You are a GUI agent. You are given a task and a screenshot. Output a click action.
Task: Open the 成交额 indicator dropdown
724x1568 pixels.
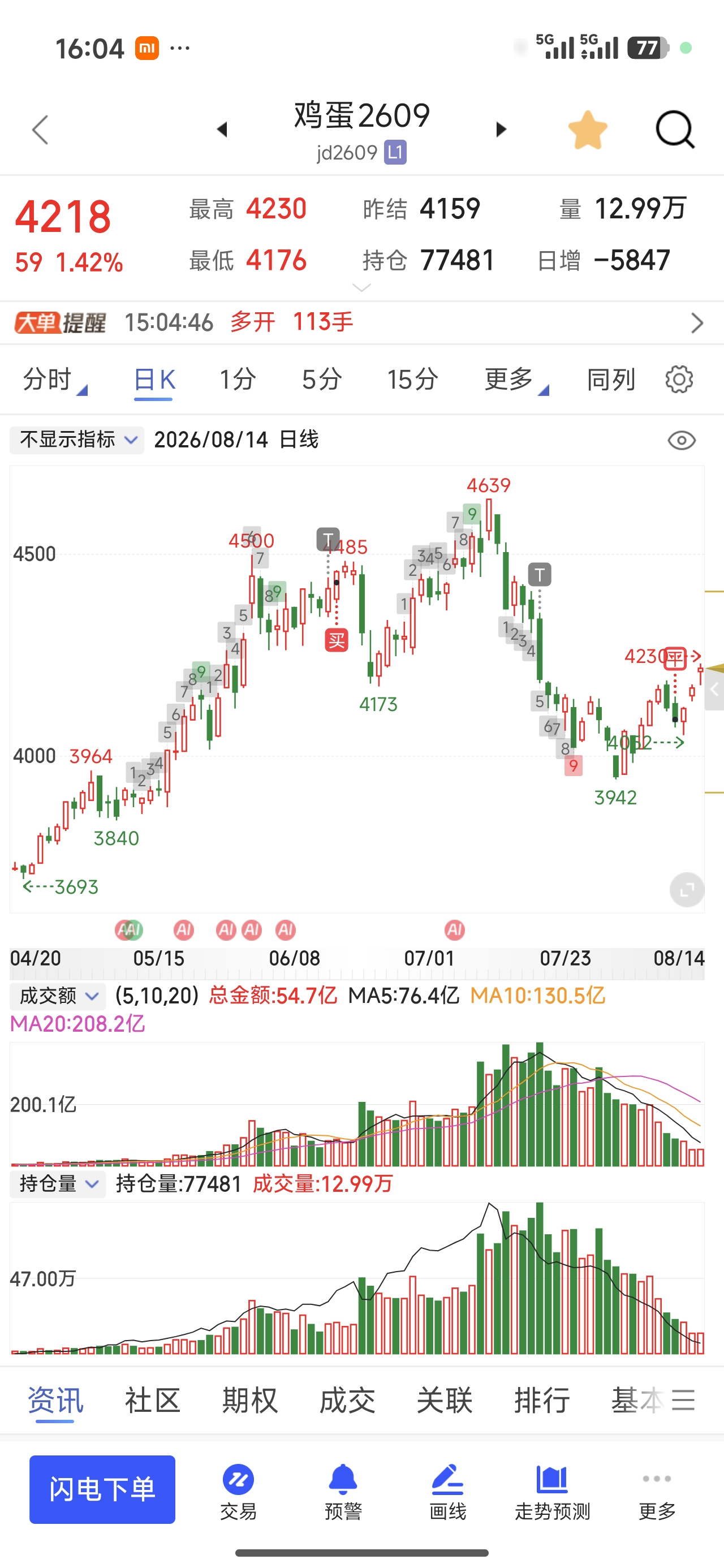(x=58, y=996)
